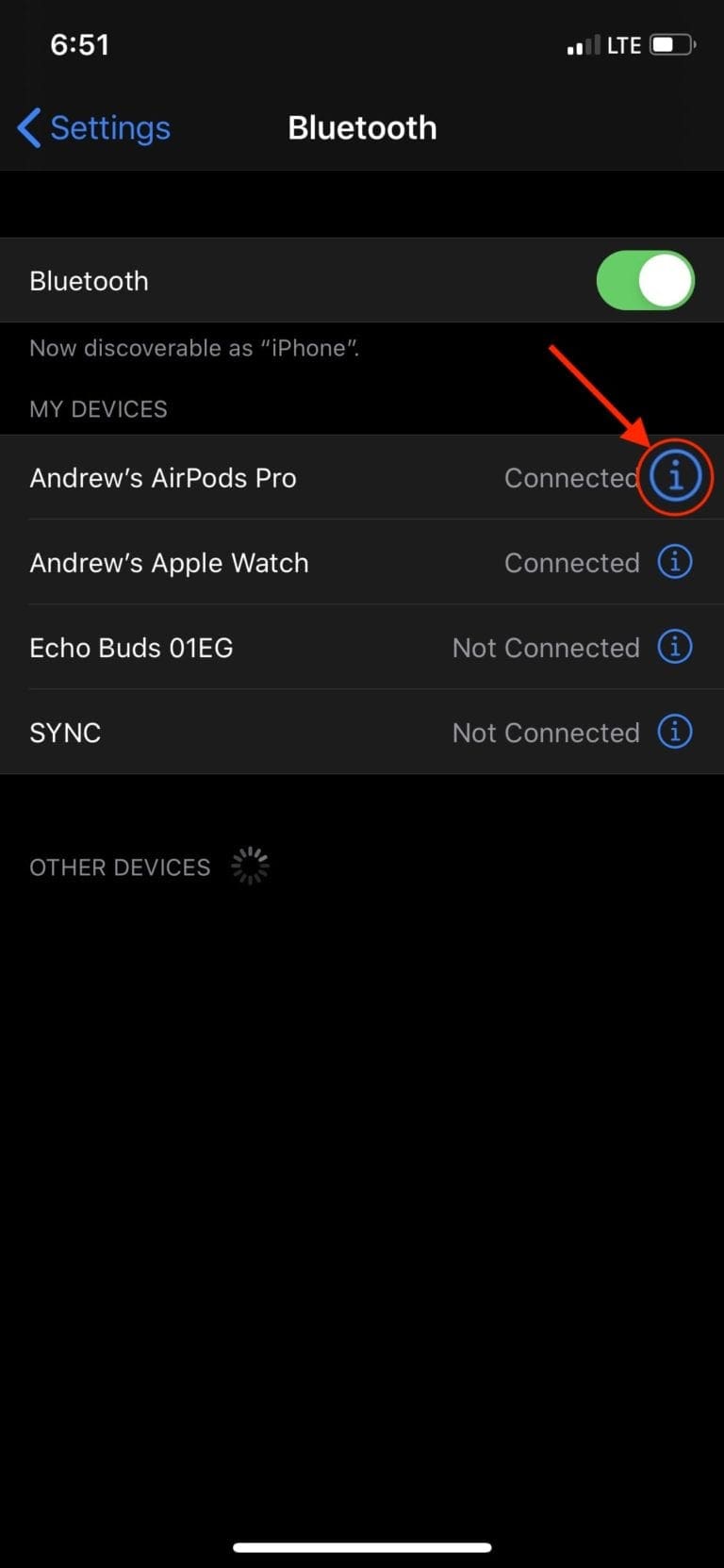Turn off the Bluetooth switch
Image resolution: width=724 pixels, height=1568 pixels.
(x=646, y=280)
